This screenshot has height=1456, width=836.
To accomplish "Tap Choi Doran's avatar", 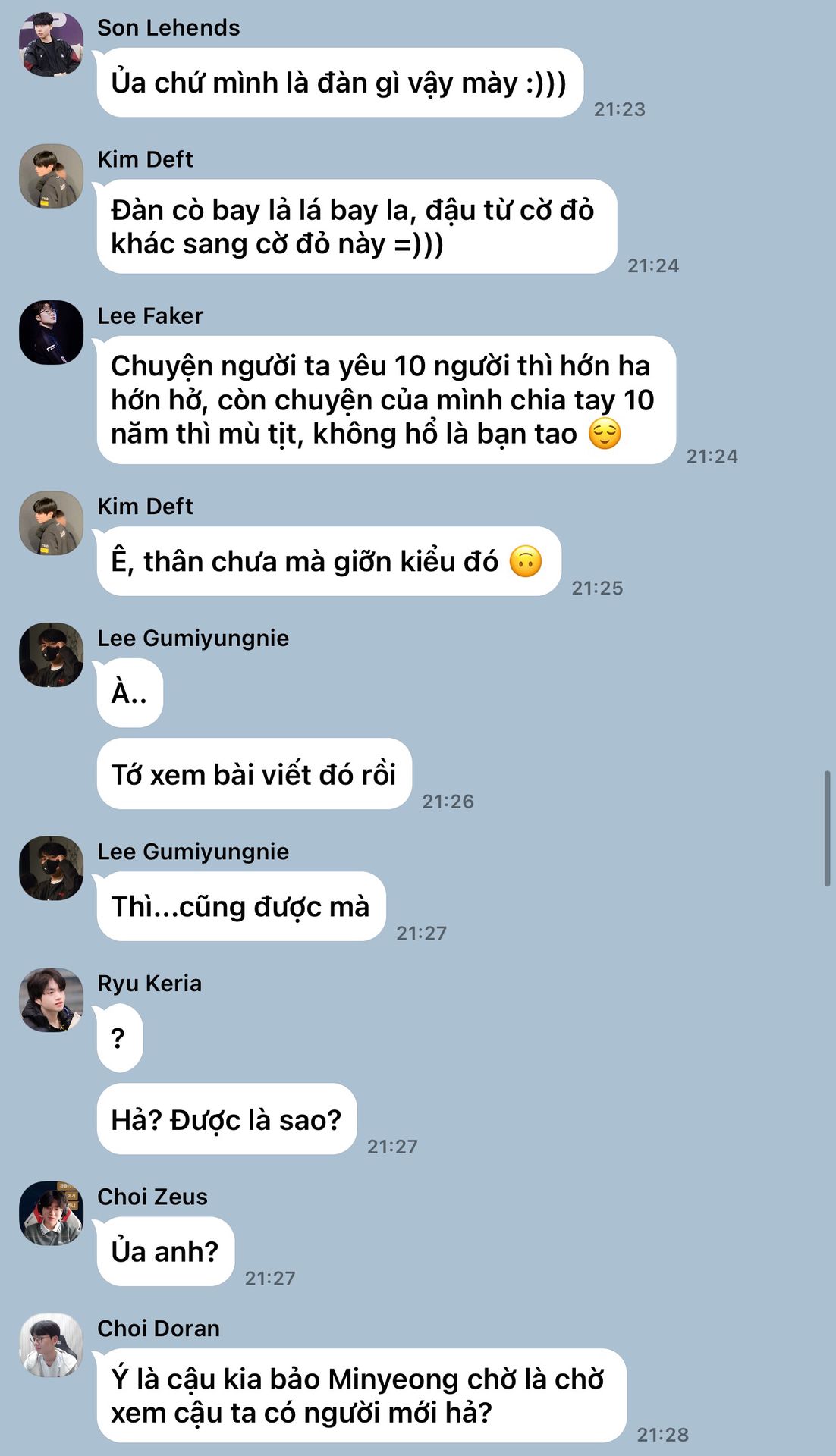I will click(51, 1345).
